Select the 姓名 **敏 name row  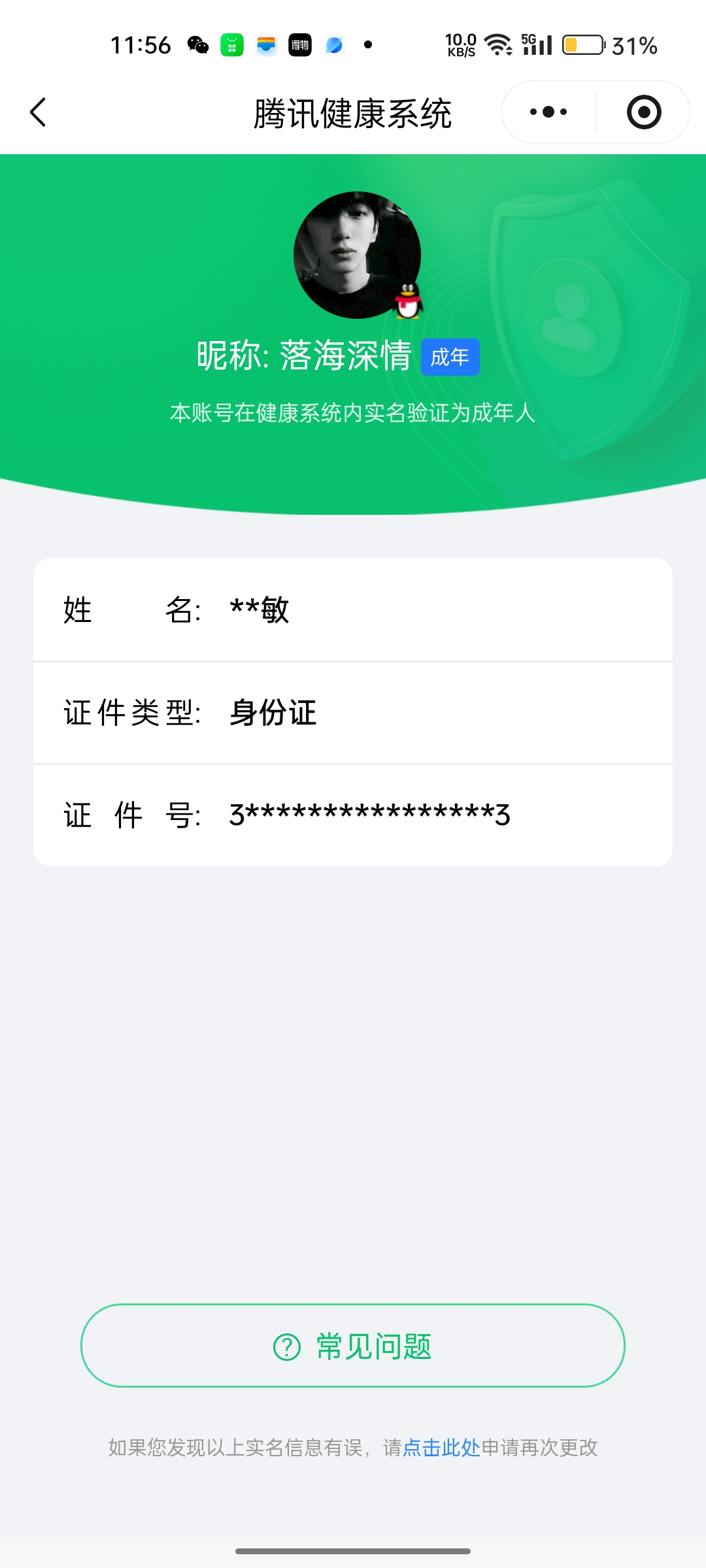(x=353, y=611)
